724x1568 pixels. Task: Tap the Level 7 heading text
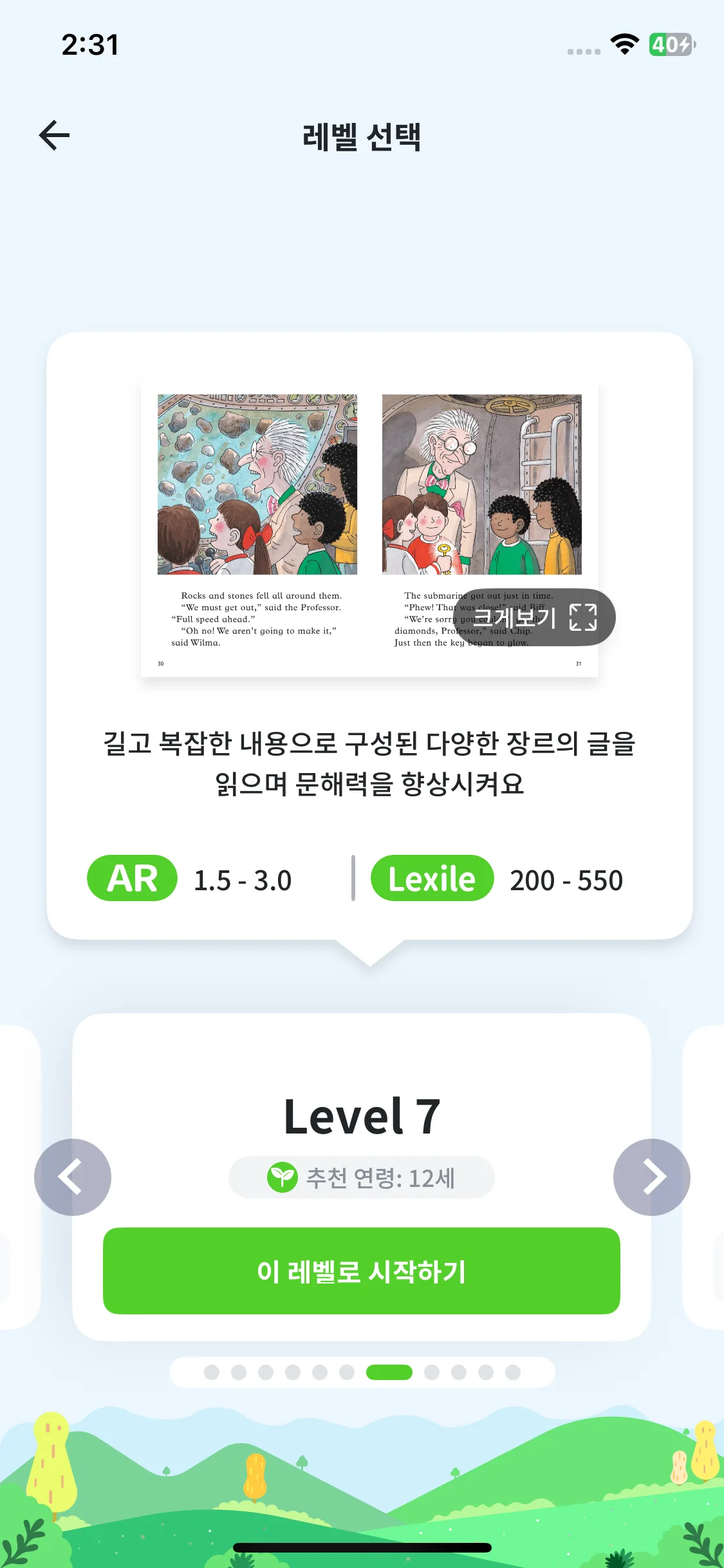tap(362, 1115)
